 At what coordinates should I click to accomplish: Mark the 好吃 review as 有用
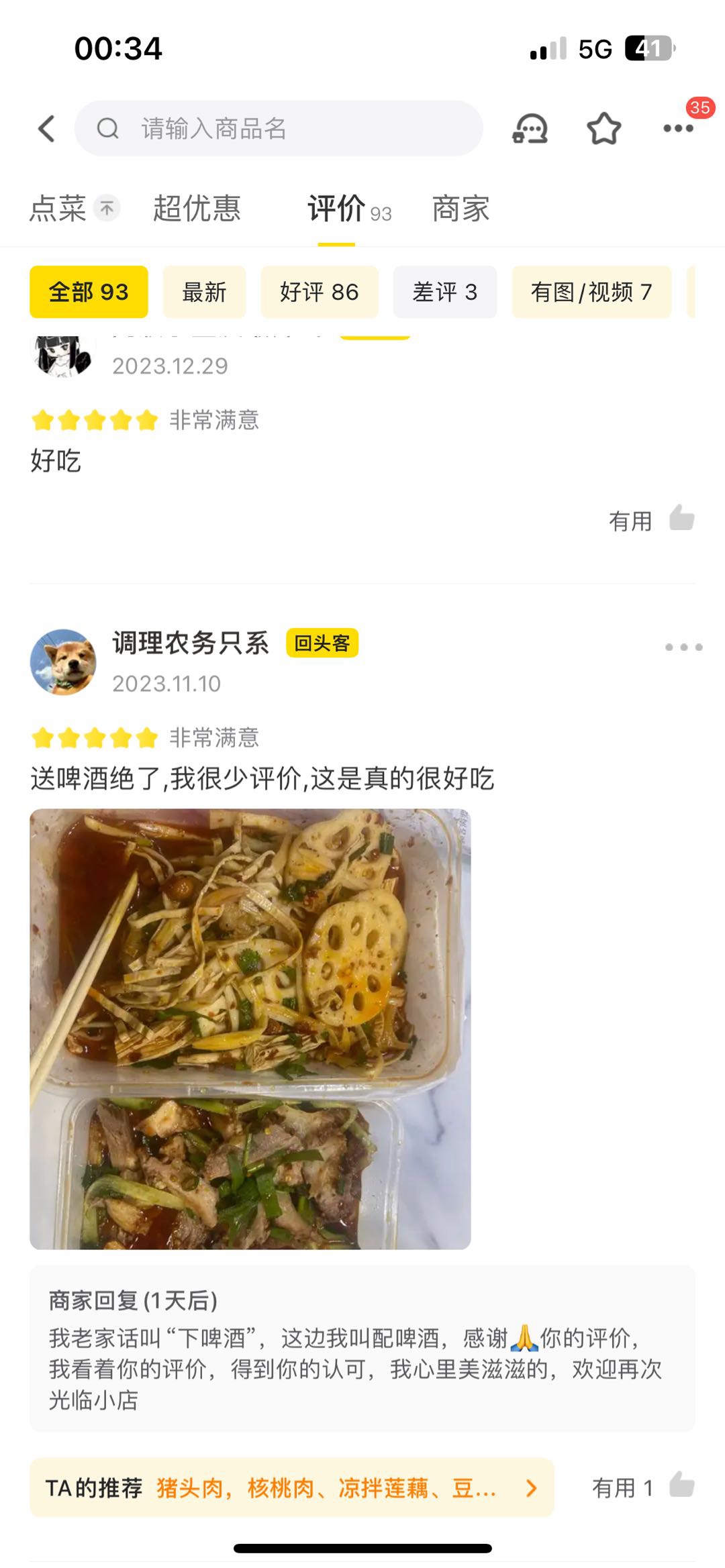(x=681, y=519)
